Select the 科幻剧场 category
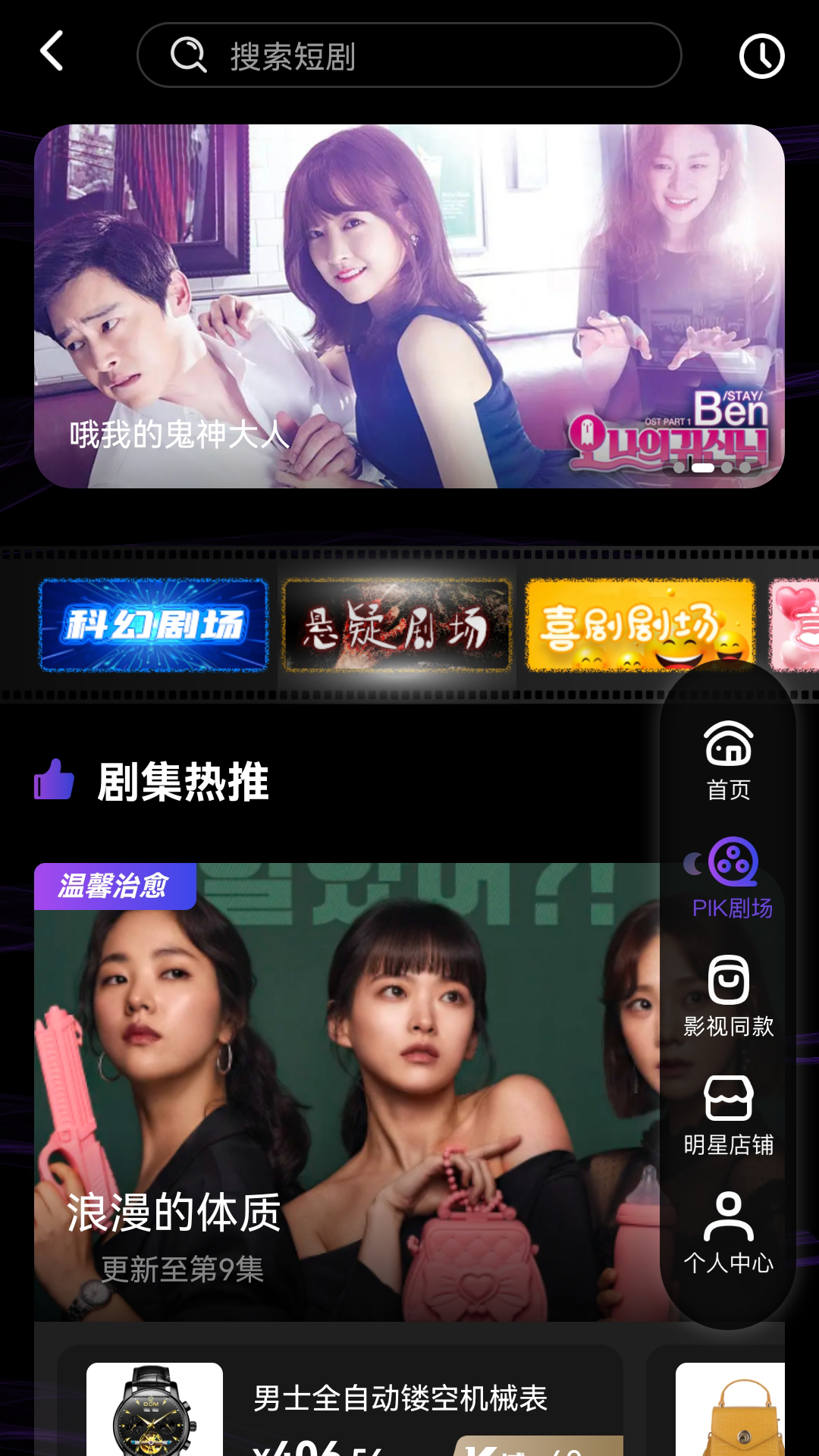The height and width of the screenshot is (1456, 819). pyautogui.click(x=154, y=625)
